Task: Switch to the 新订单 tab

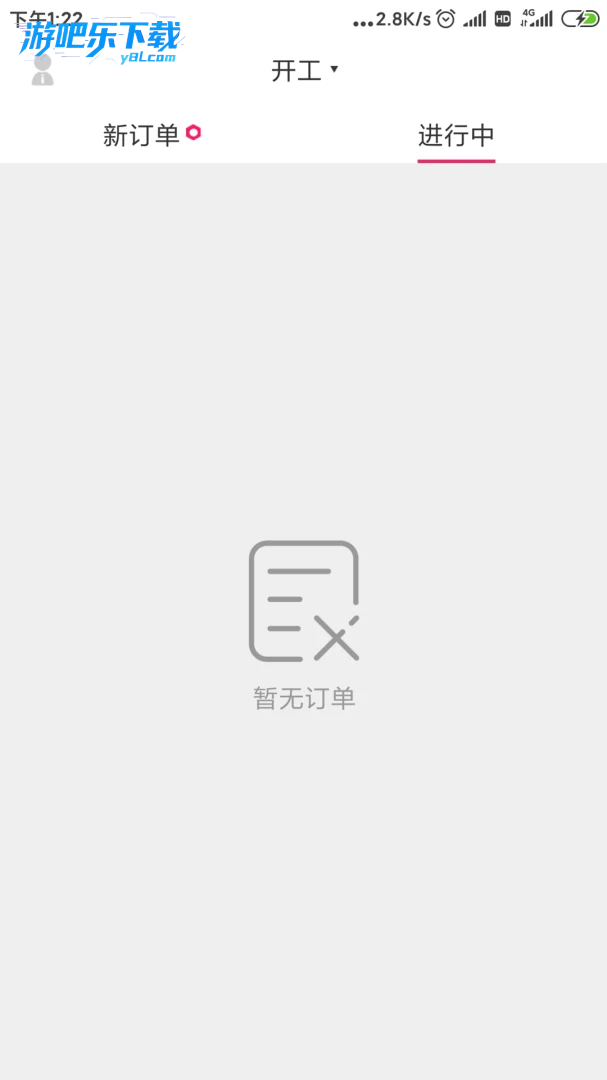Action: (x=142, y=135)
